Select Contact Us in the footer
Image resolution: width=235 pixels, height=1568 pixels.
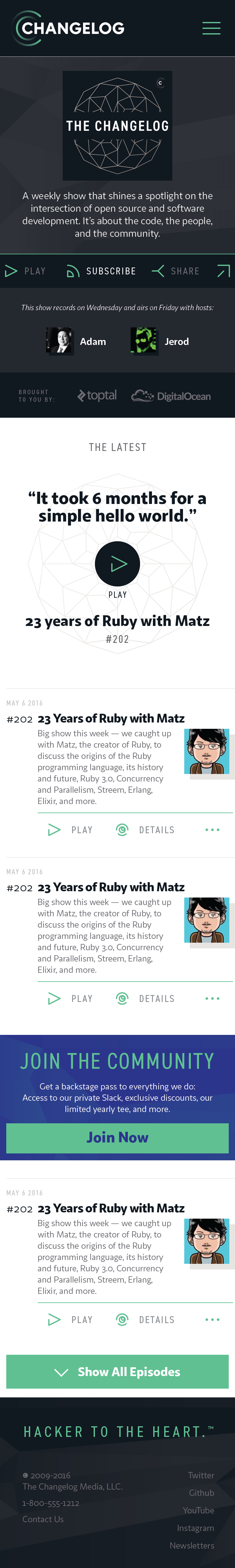(43, 1519)
